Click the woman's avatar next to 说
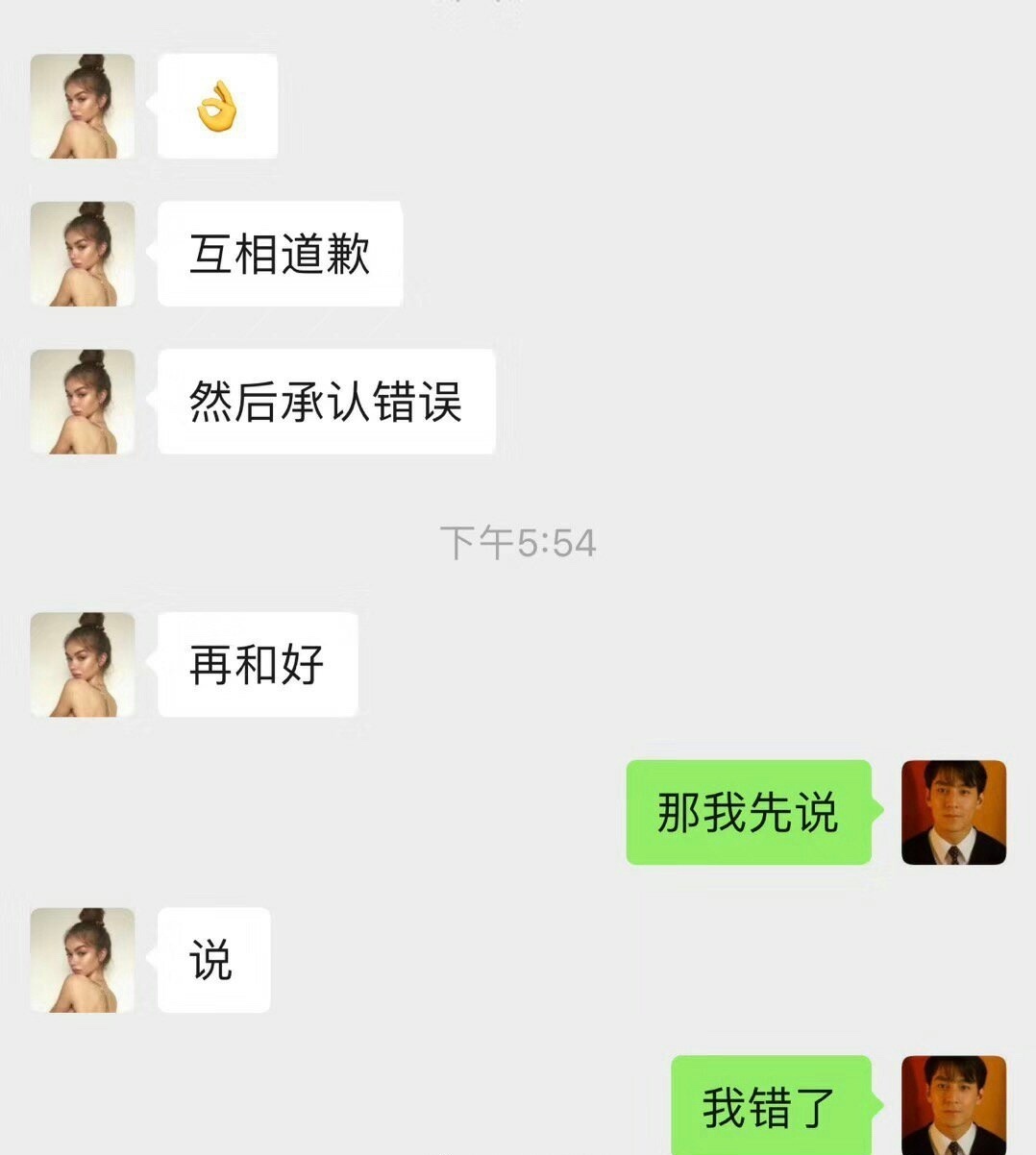The width and height of the screenshot is (1036, 1155). click(83, 958)
